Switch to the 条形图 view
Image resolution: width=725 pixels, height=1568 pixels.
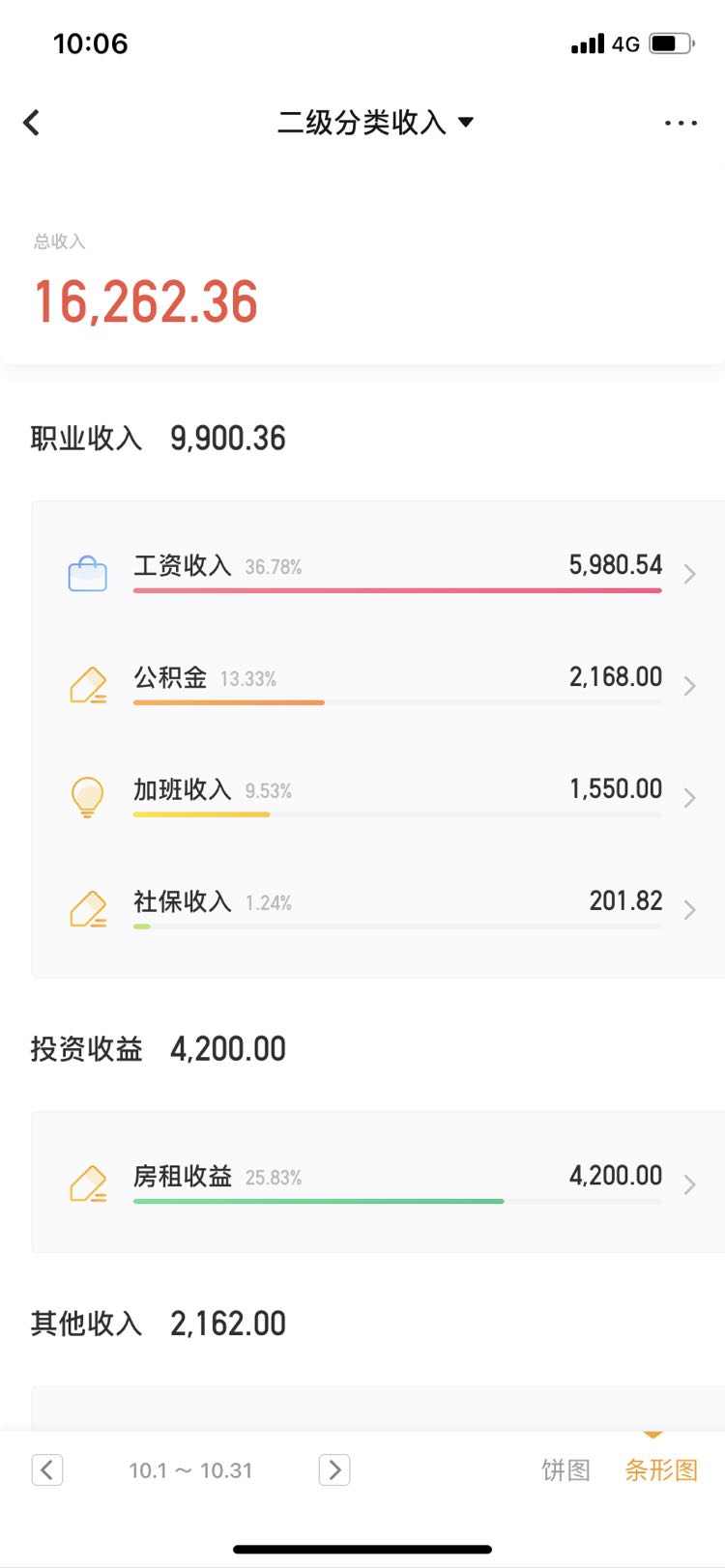point(661,1470)
